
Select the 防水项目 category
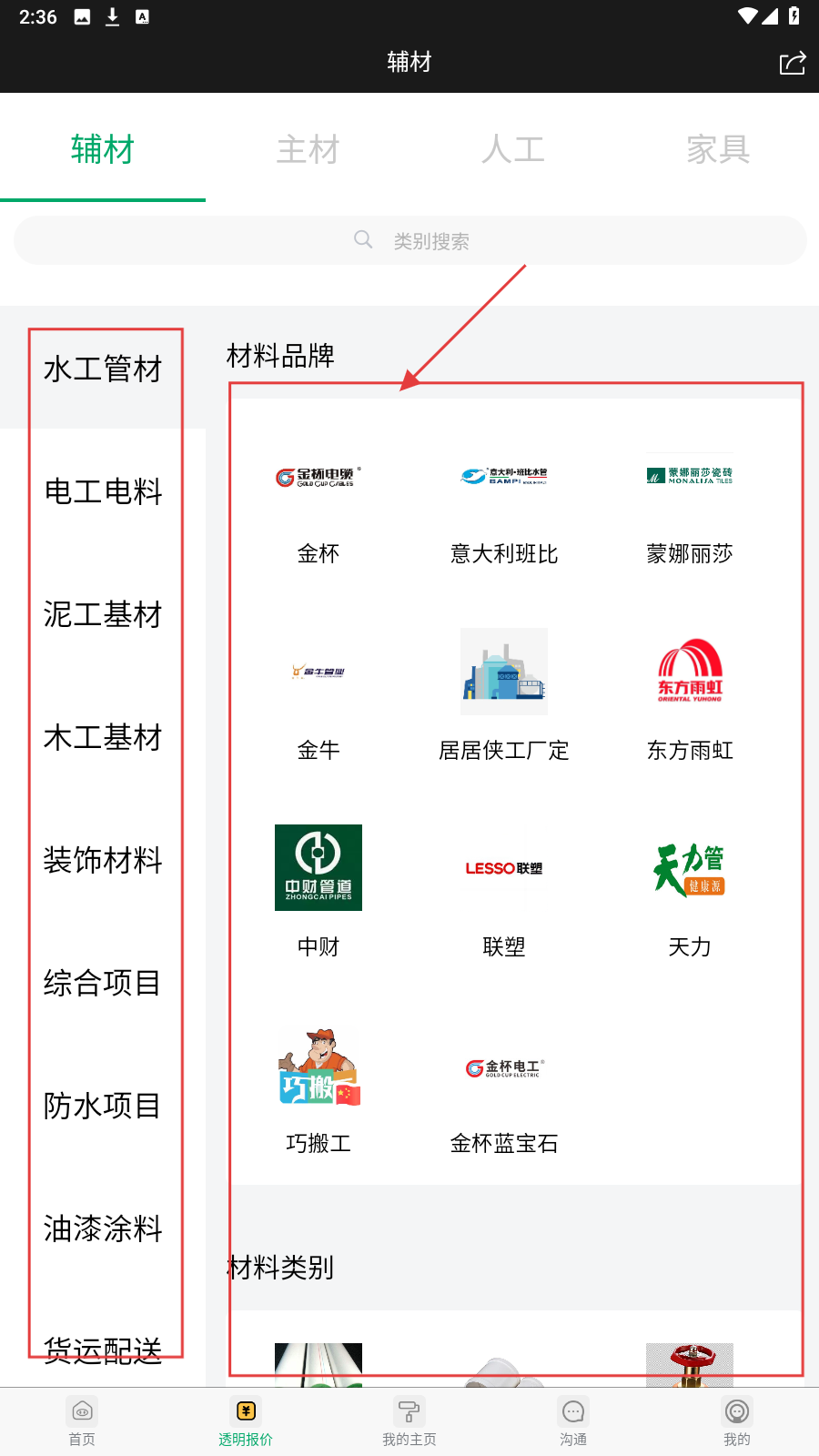point(103,1106)
